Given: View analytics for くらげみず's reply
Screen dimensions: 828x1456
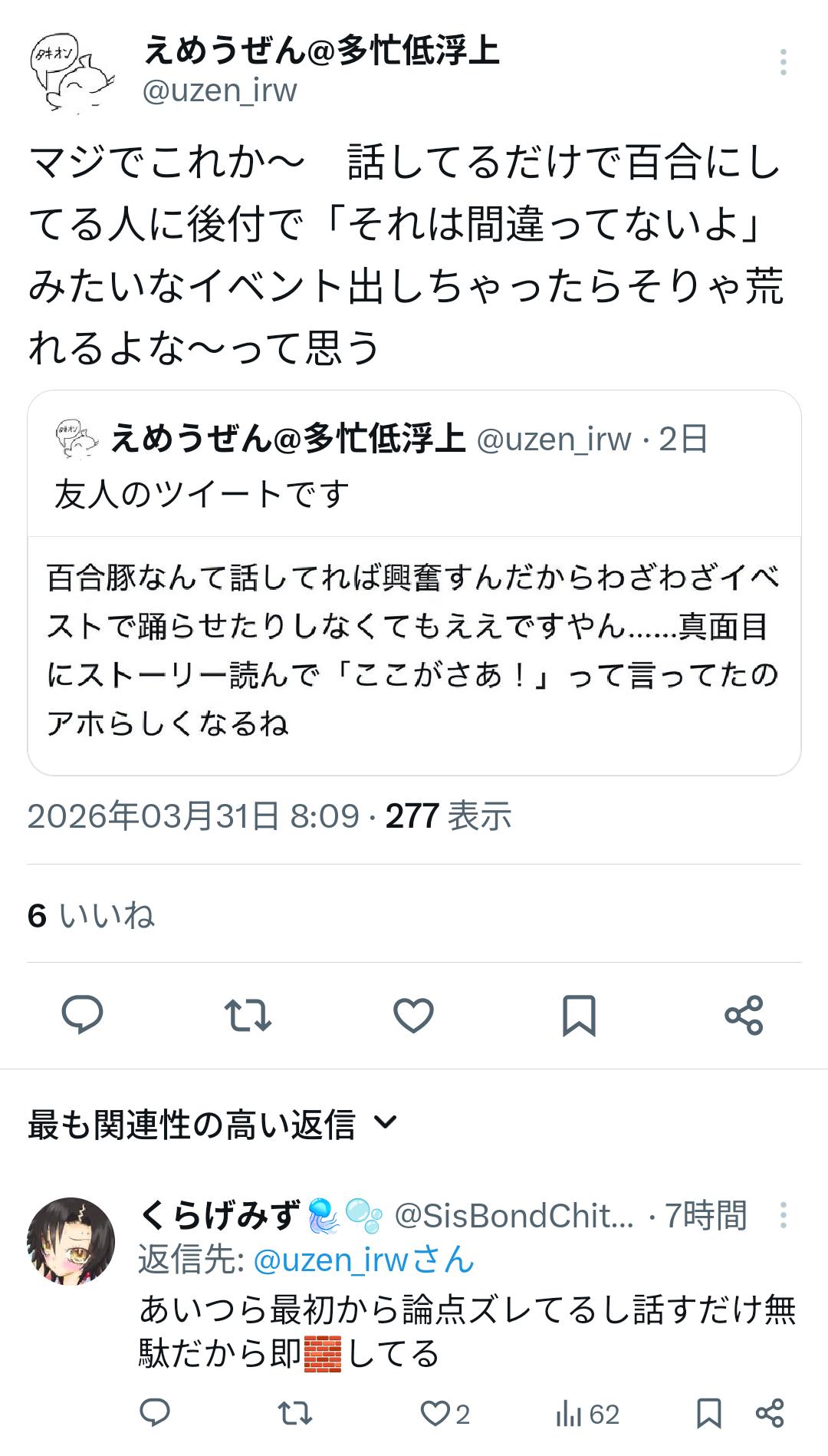Looking at the screenshot, I should [587, 1413].
